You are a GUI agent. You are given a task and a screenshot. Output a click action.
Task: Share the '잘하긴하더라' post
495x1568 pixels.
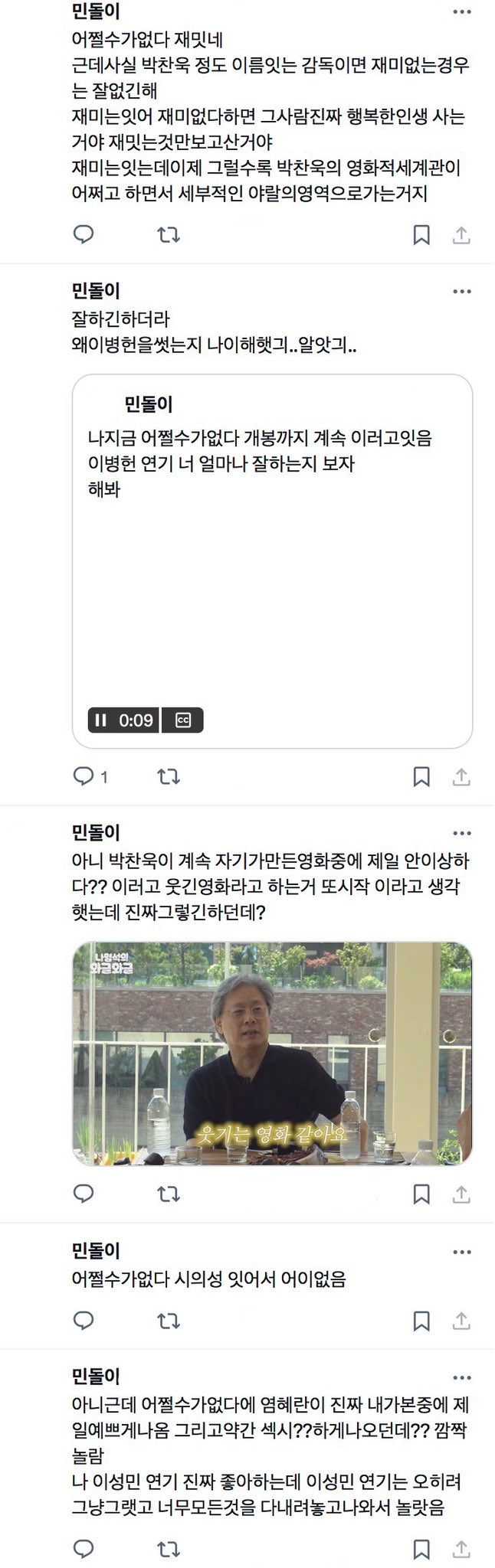click(x=461, y=777)
